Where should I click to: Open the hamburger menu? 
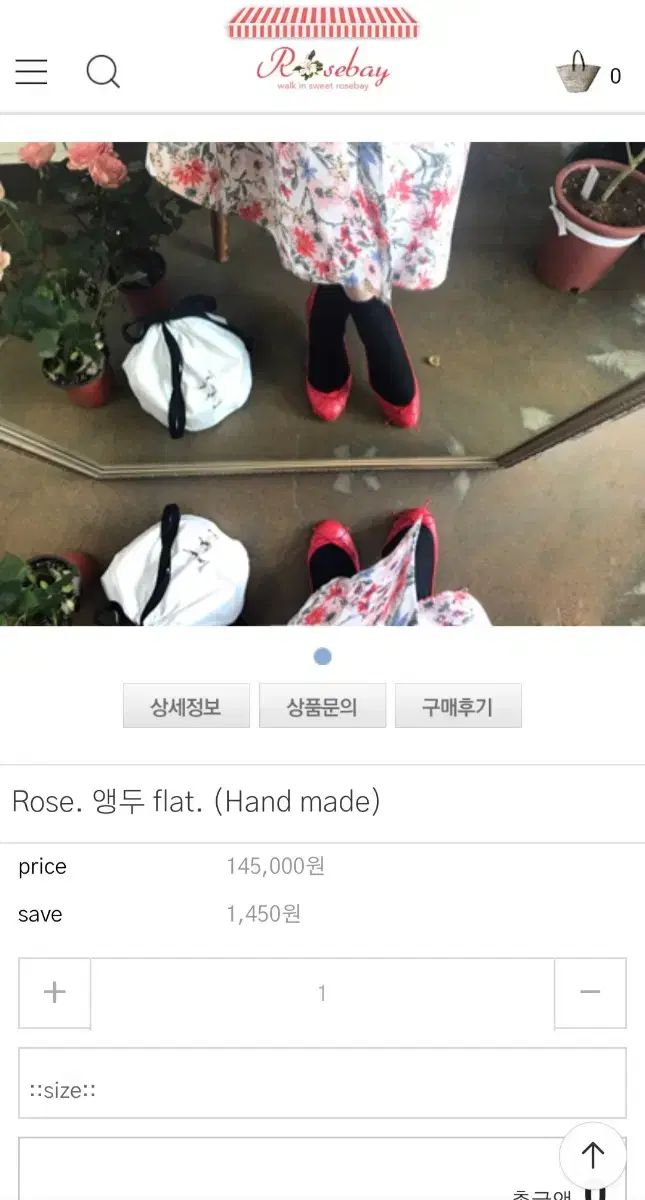click(x=31, y=72)
